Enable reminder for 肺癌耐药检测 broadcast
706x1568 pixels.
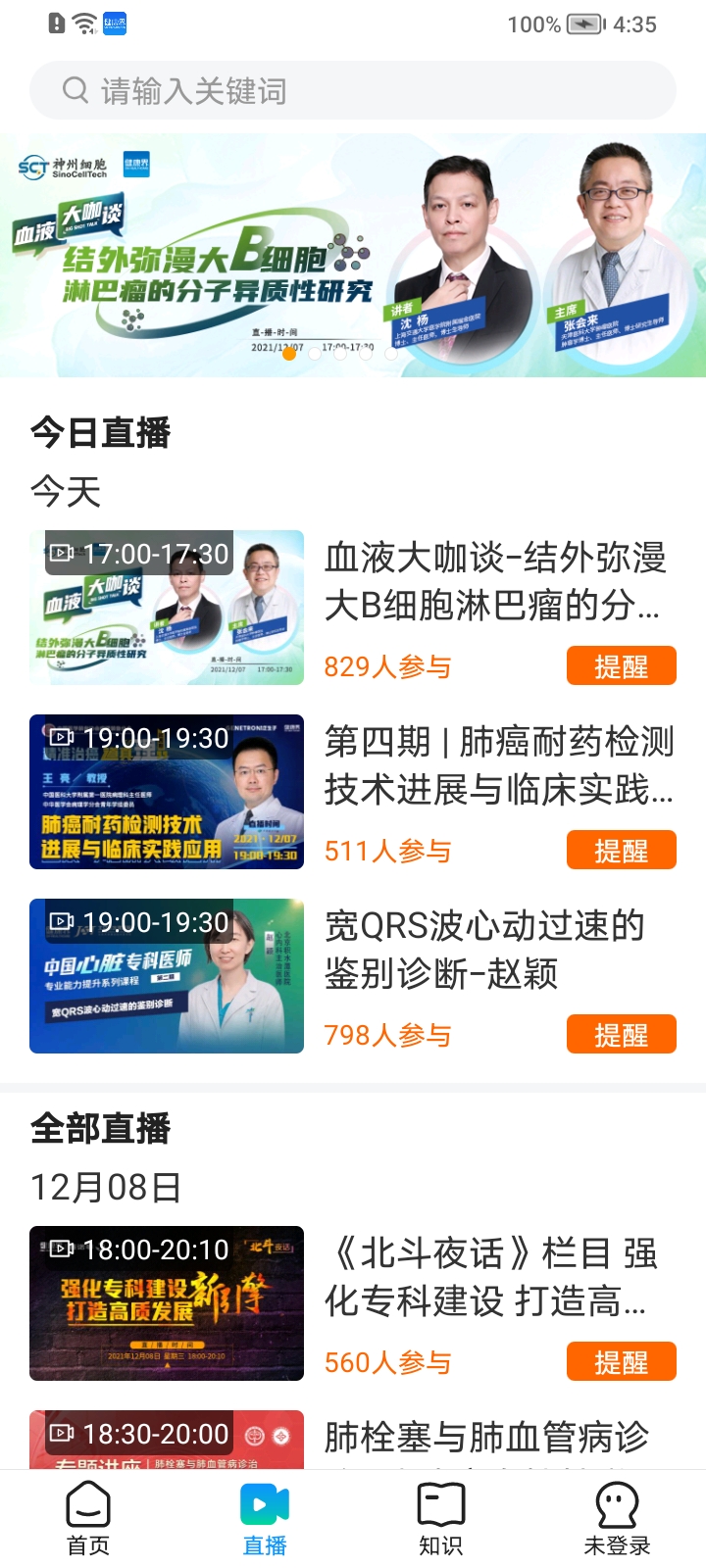pos(622,850)
